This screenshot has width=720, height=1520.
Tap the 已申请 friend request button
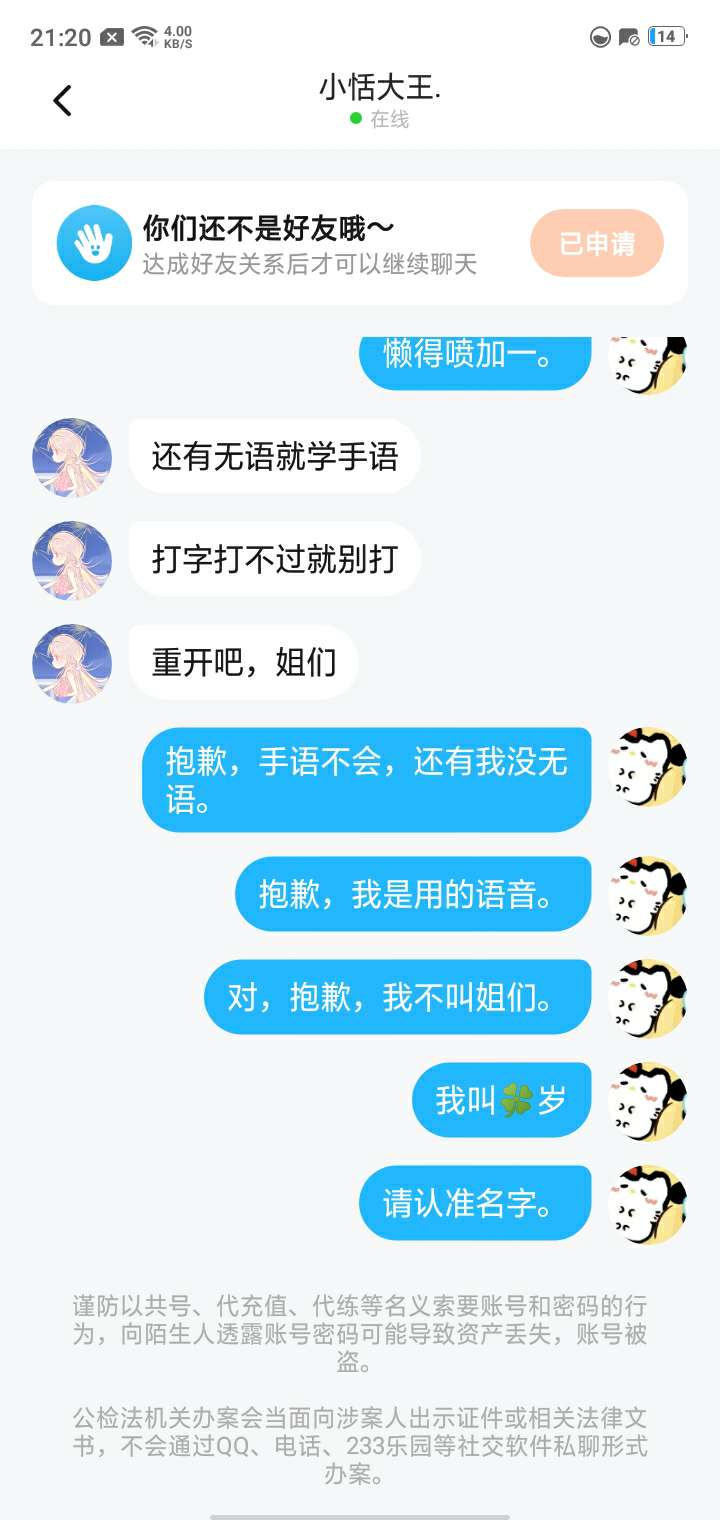click(x=596, y=243)
